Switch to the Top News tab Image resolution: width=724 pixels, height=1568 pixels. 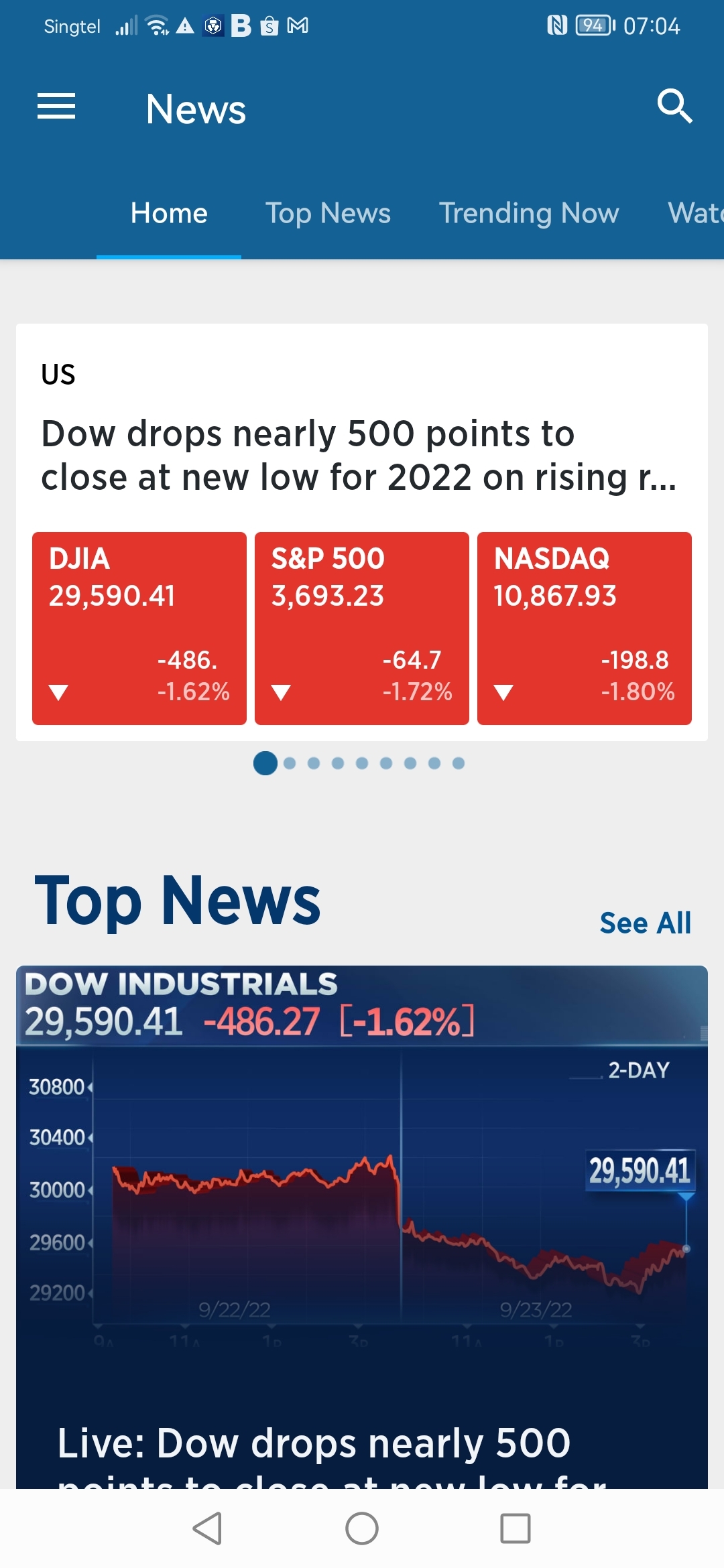(x=328, y=213)
